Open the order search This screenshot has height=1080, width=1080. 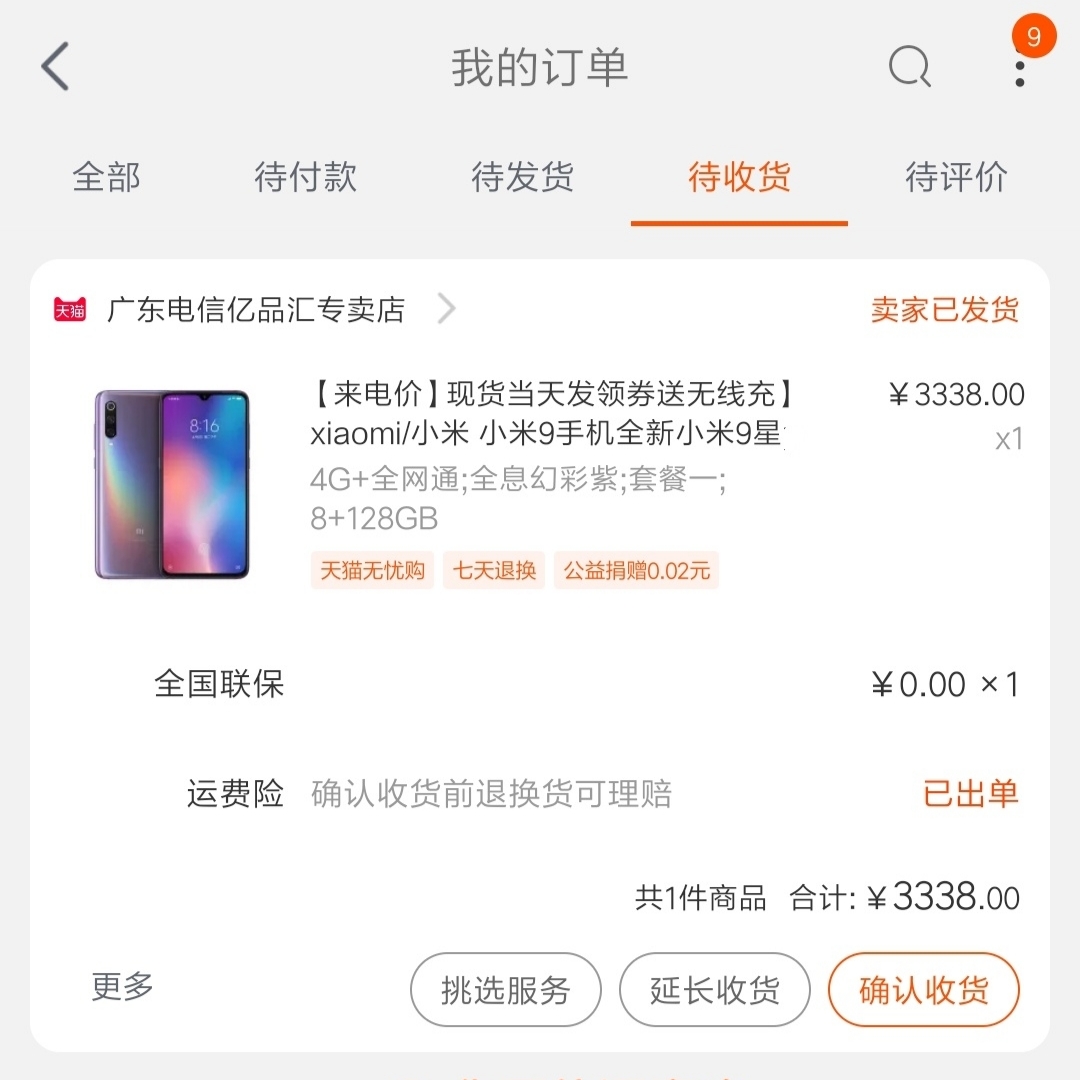[909, 68]
